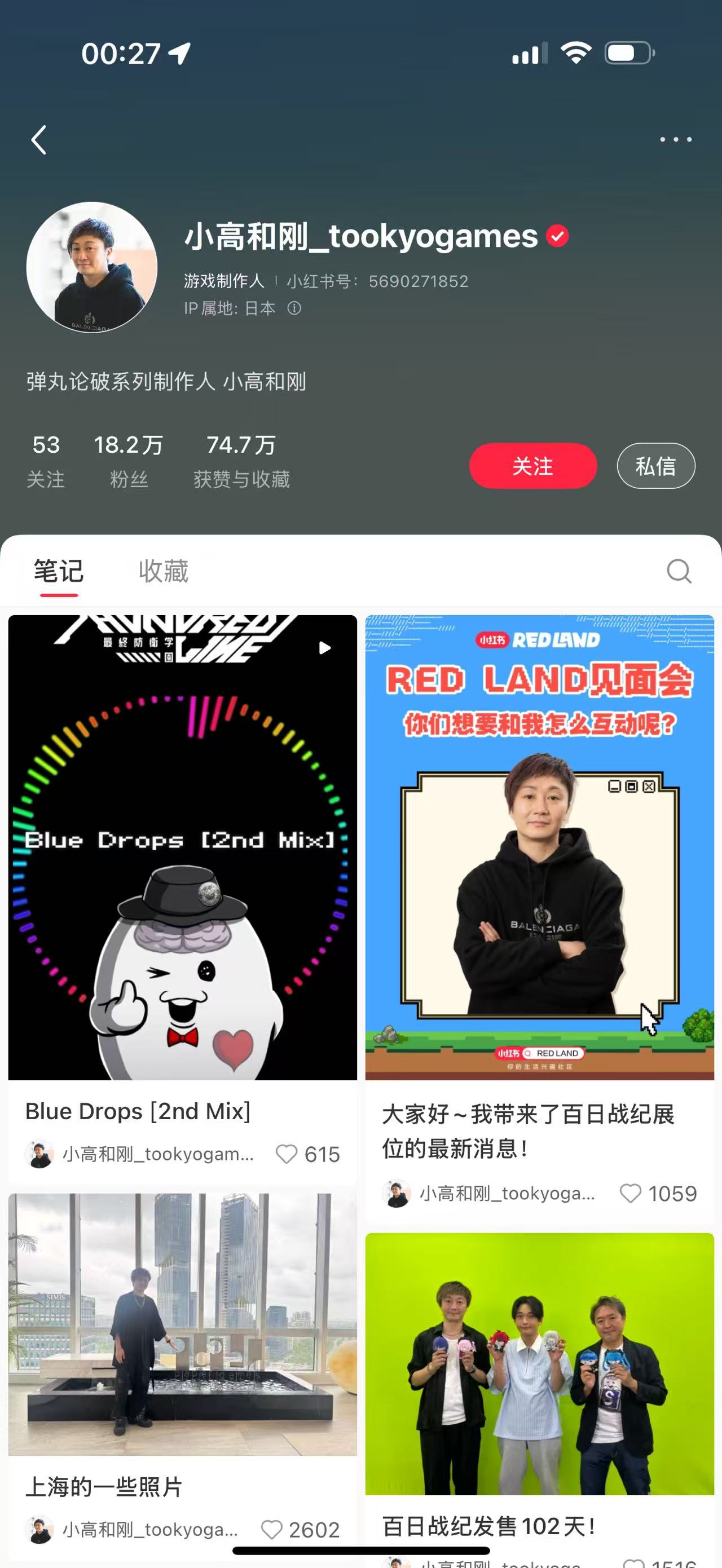Open the 关注 following count
The height and width of the screenshot is (1568, 722).
[46, 461]
